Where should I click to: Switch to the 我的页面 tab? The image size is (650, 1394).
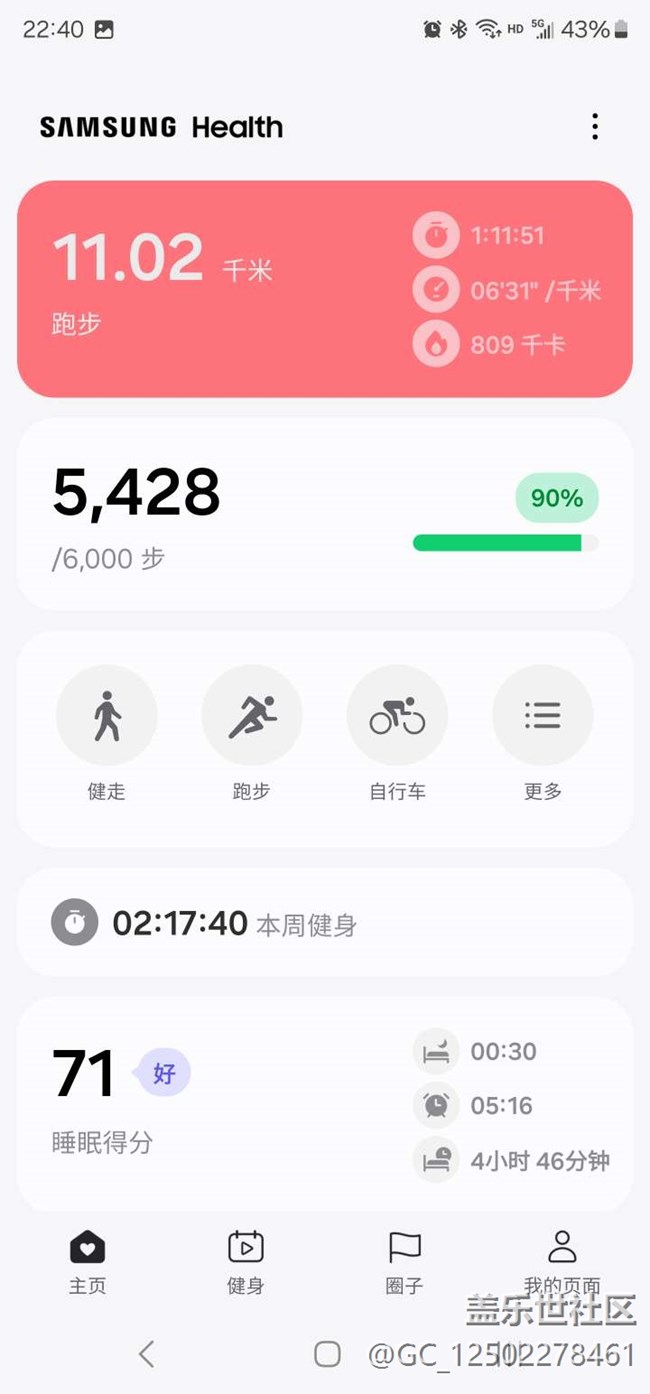click(562, 1262)
